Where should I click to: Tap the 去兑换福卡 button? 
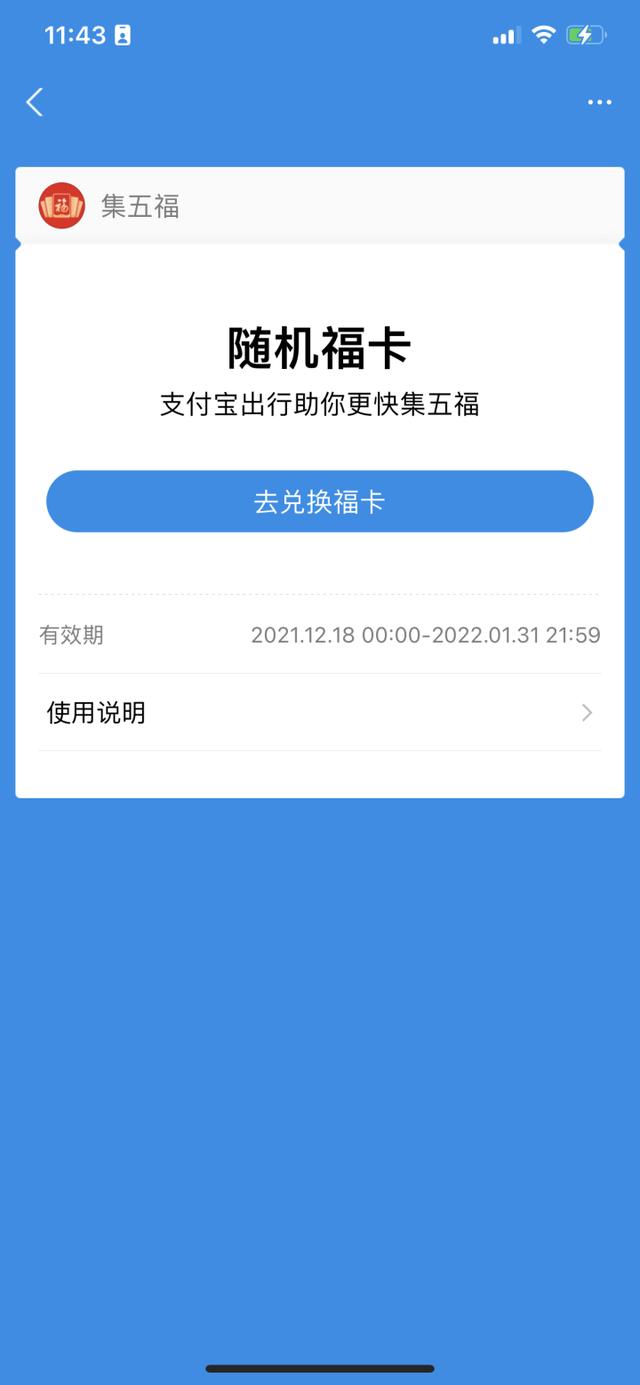point(320,501)
